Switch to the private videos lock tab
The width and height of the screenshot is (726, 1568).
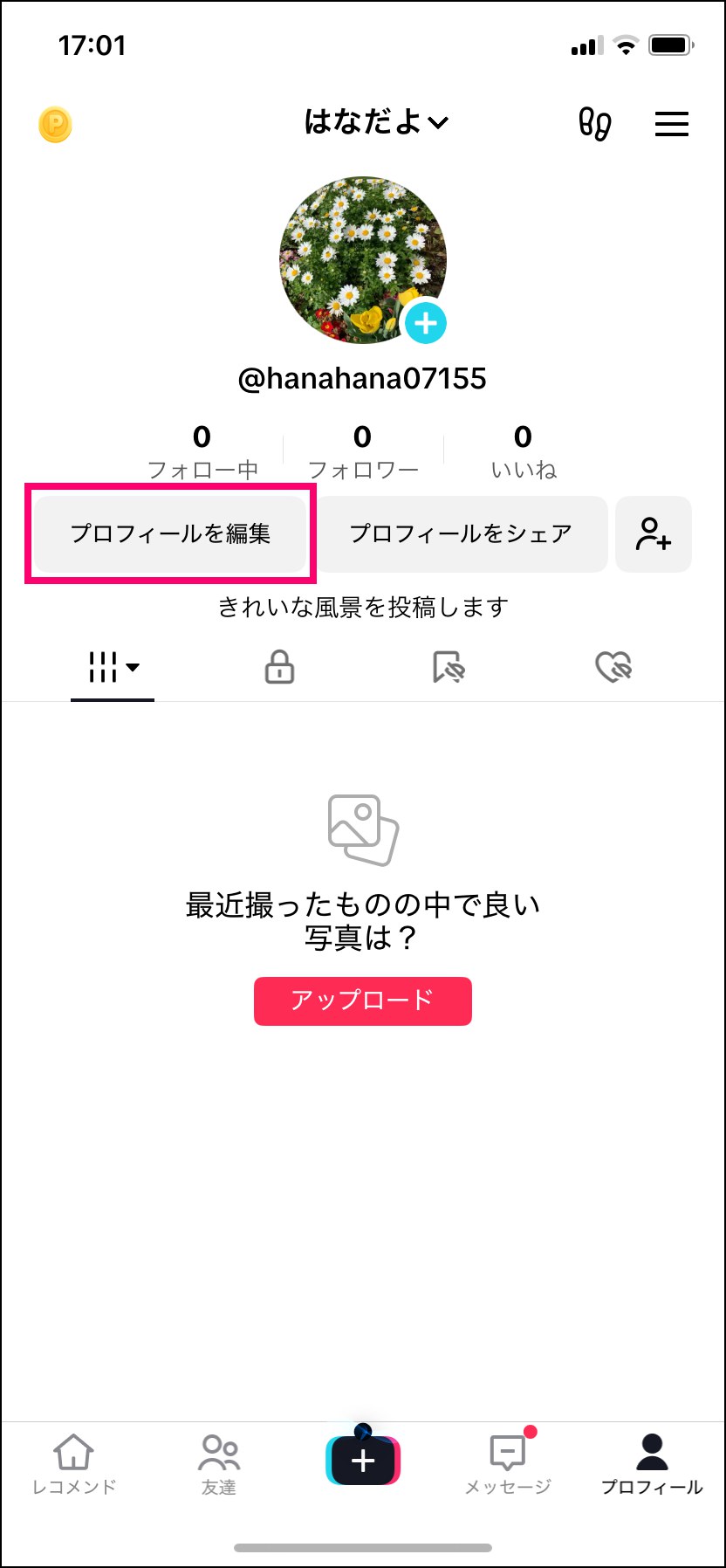279,668
